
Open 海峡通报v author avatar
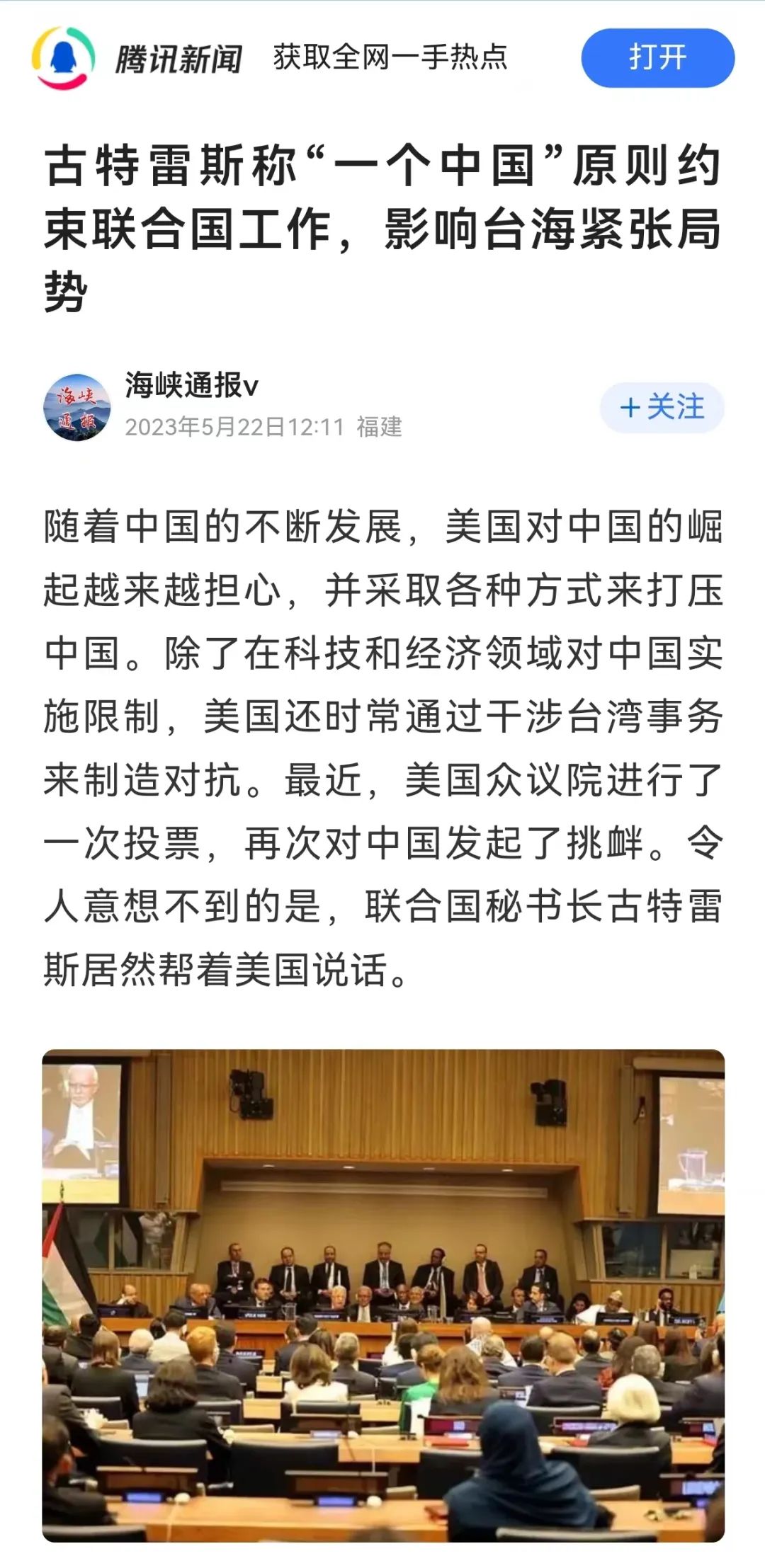click(77, 407)
